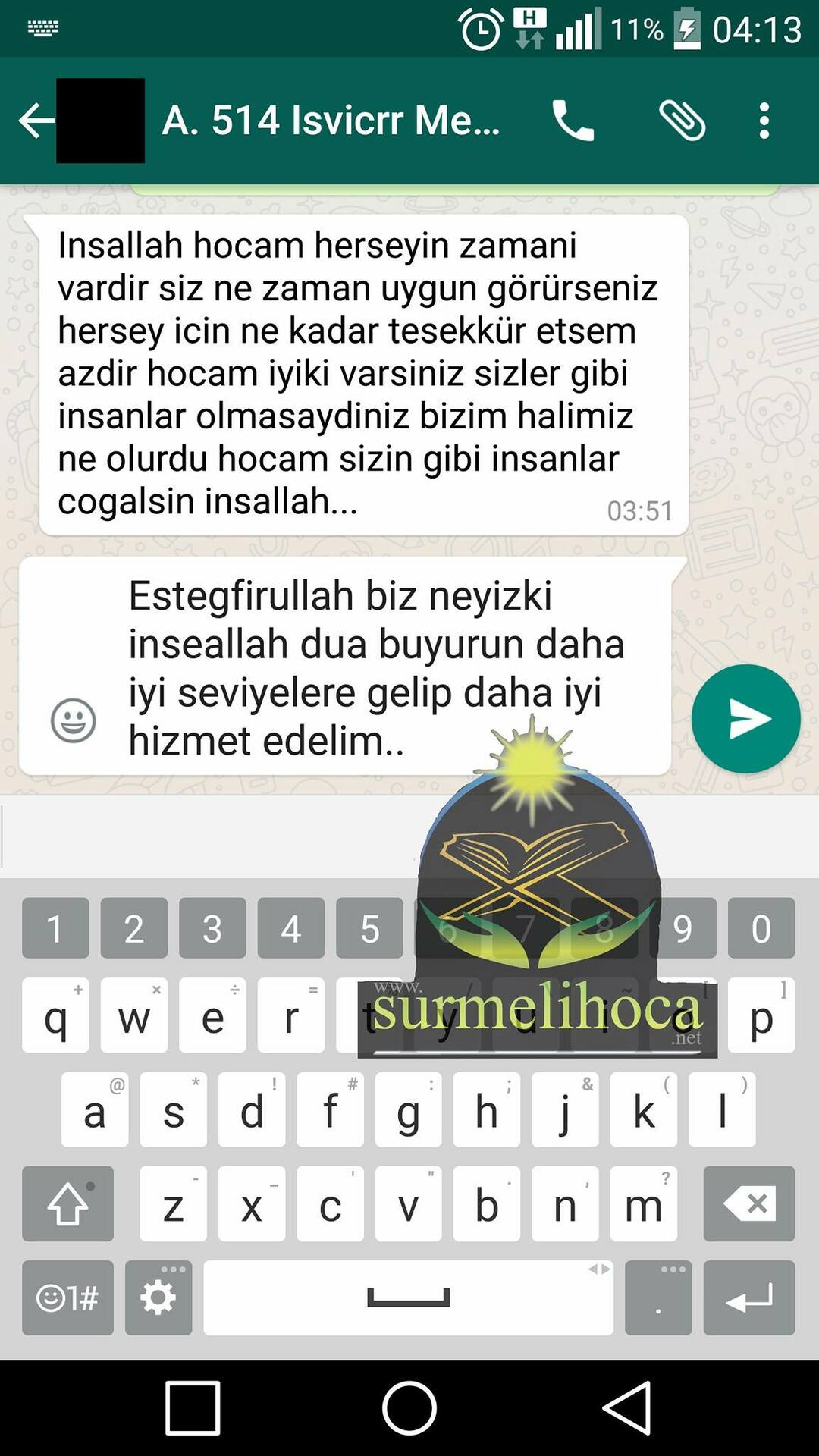Toggle the keyboard shift key
This screenshot has width=819, height=1456.
[68, 1203]
